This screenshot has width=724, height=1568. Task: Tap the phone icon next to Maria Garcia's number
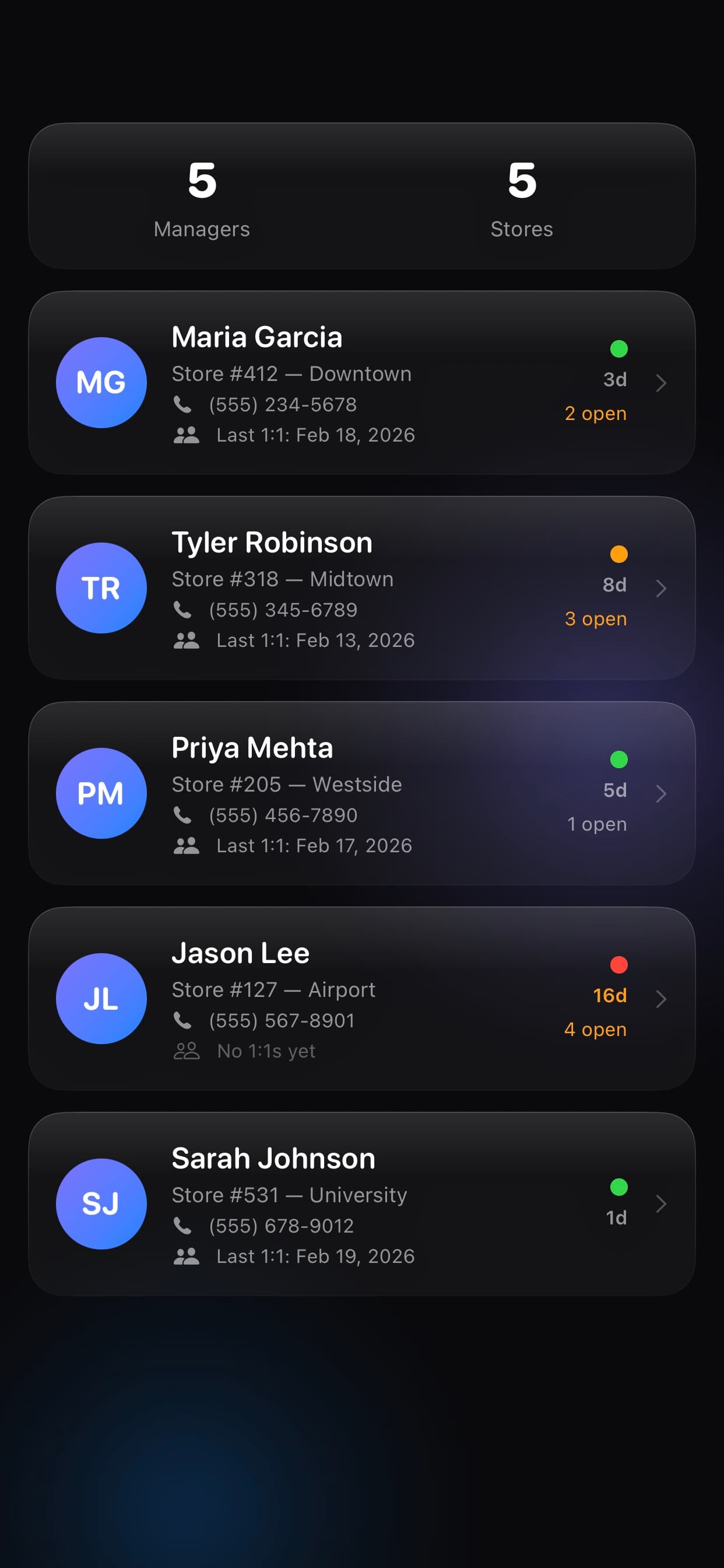coord(185,404)
